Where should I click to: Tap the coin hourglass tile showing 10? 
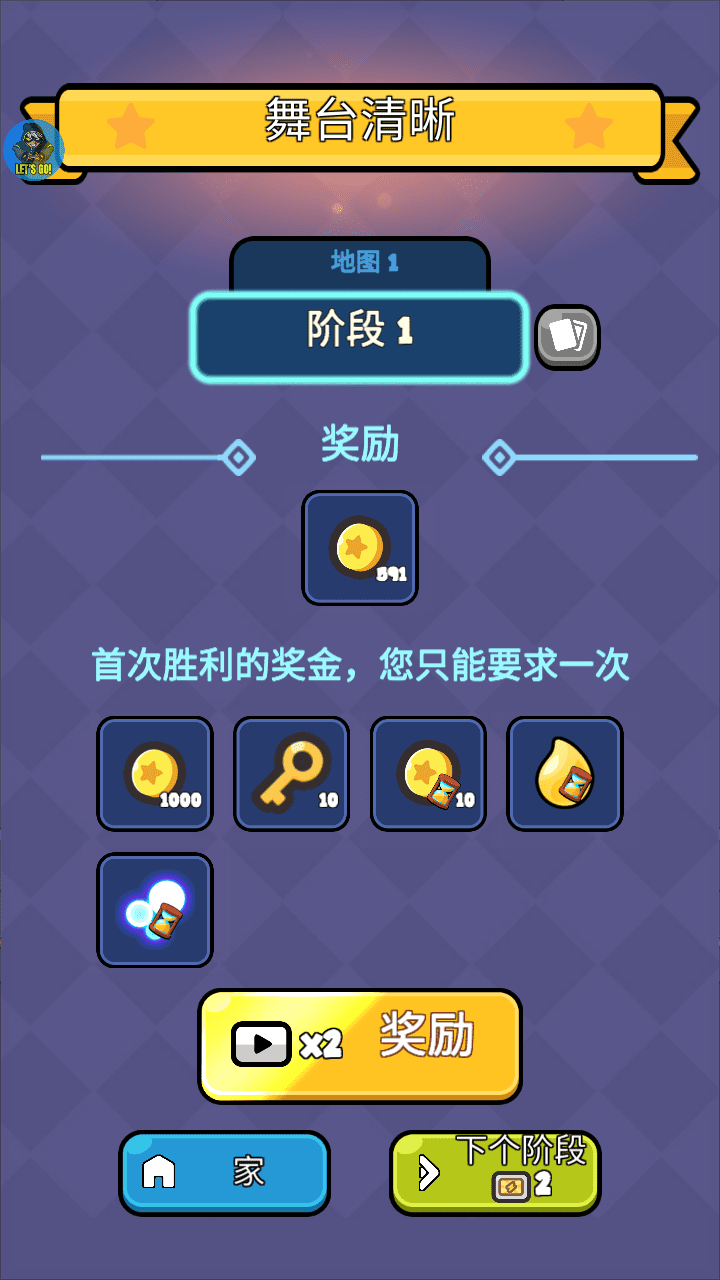click(x=429, y=774)
